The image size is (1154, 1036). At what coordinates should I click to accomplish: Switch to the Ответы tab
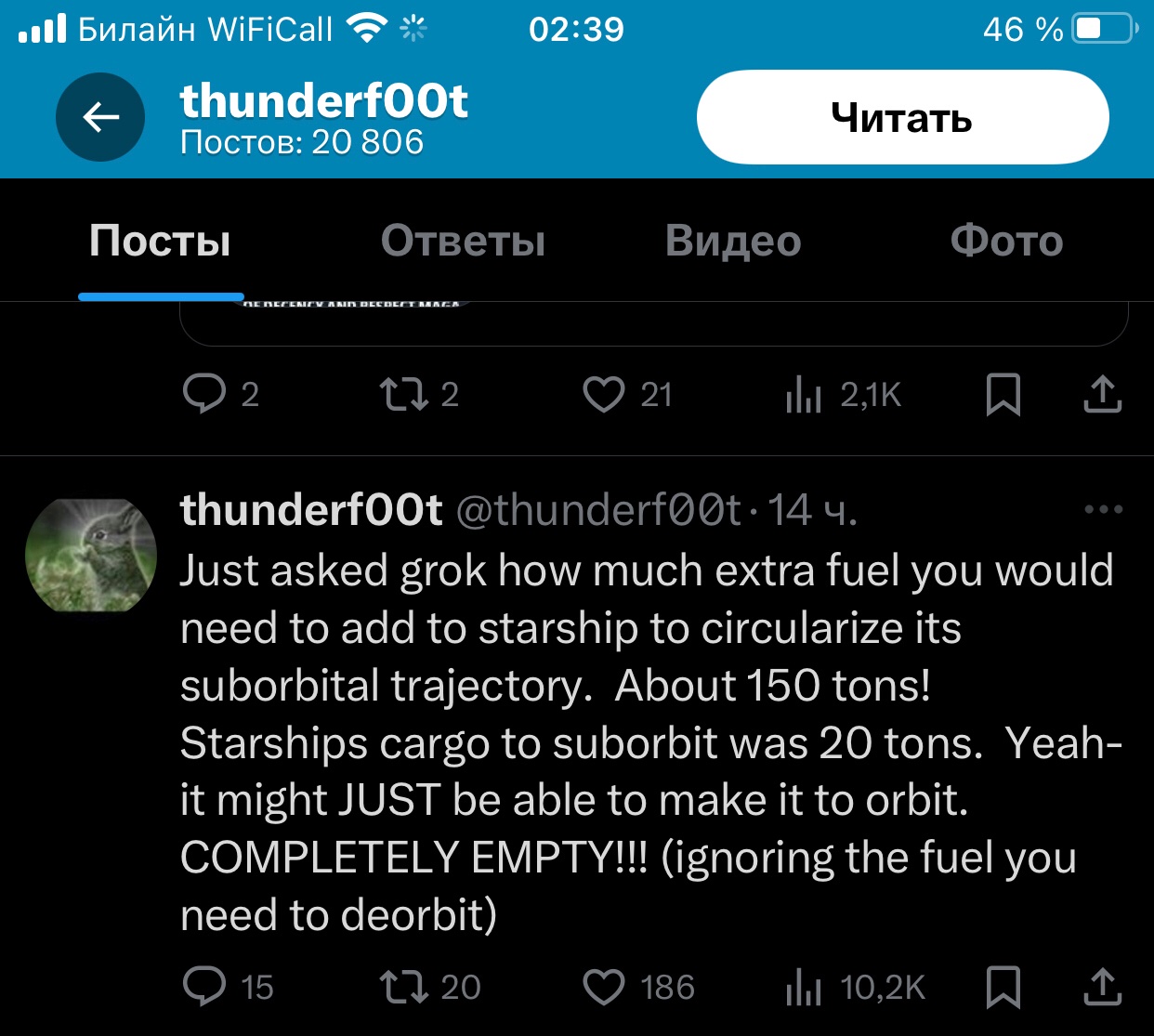(463, 241)
